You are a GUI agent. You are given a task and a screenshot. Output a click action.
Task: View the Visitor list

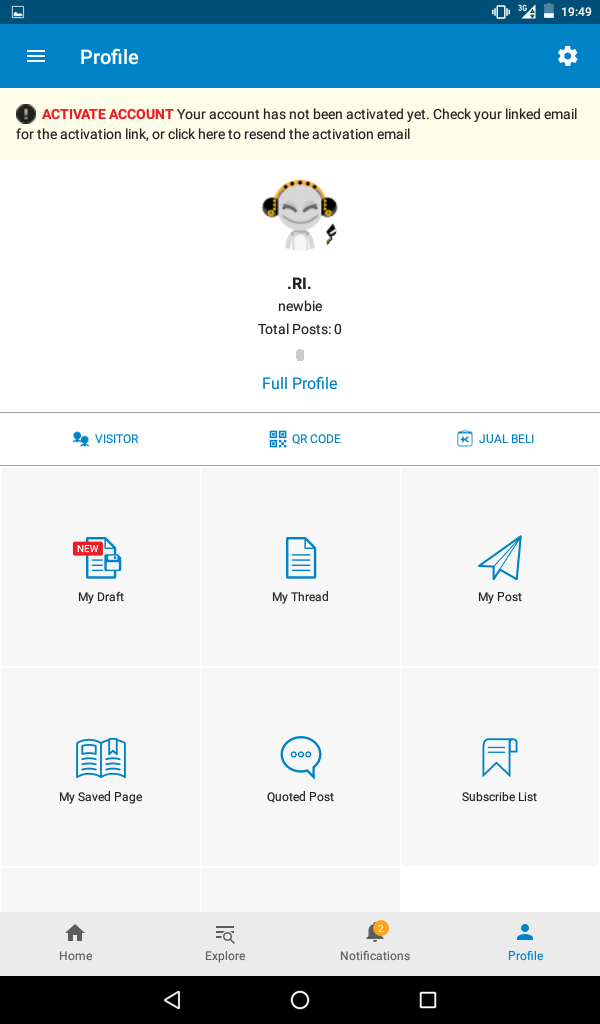[105, 439]
